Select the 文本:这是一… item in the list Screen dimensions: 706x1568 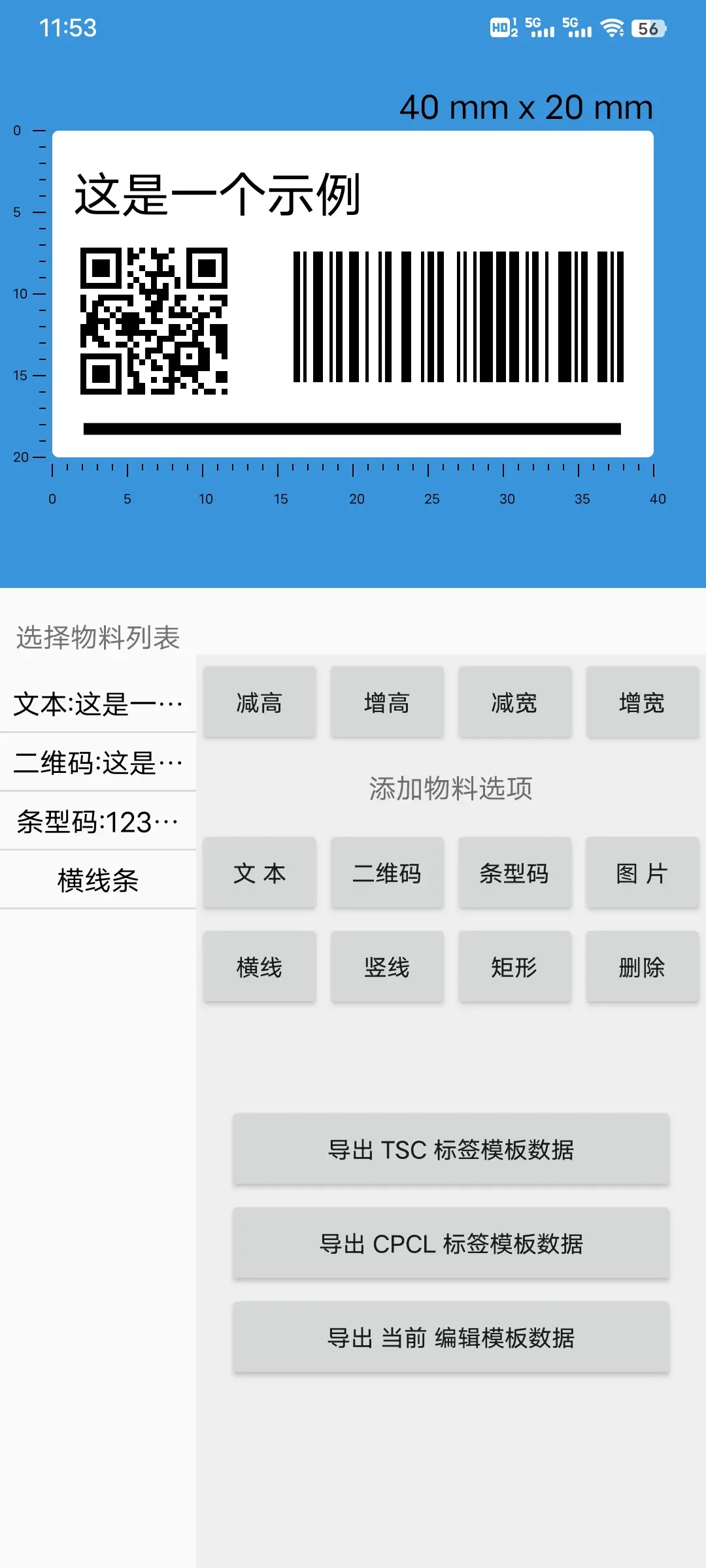tap(98, 704)
